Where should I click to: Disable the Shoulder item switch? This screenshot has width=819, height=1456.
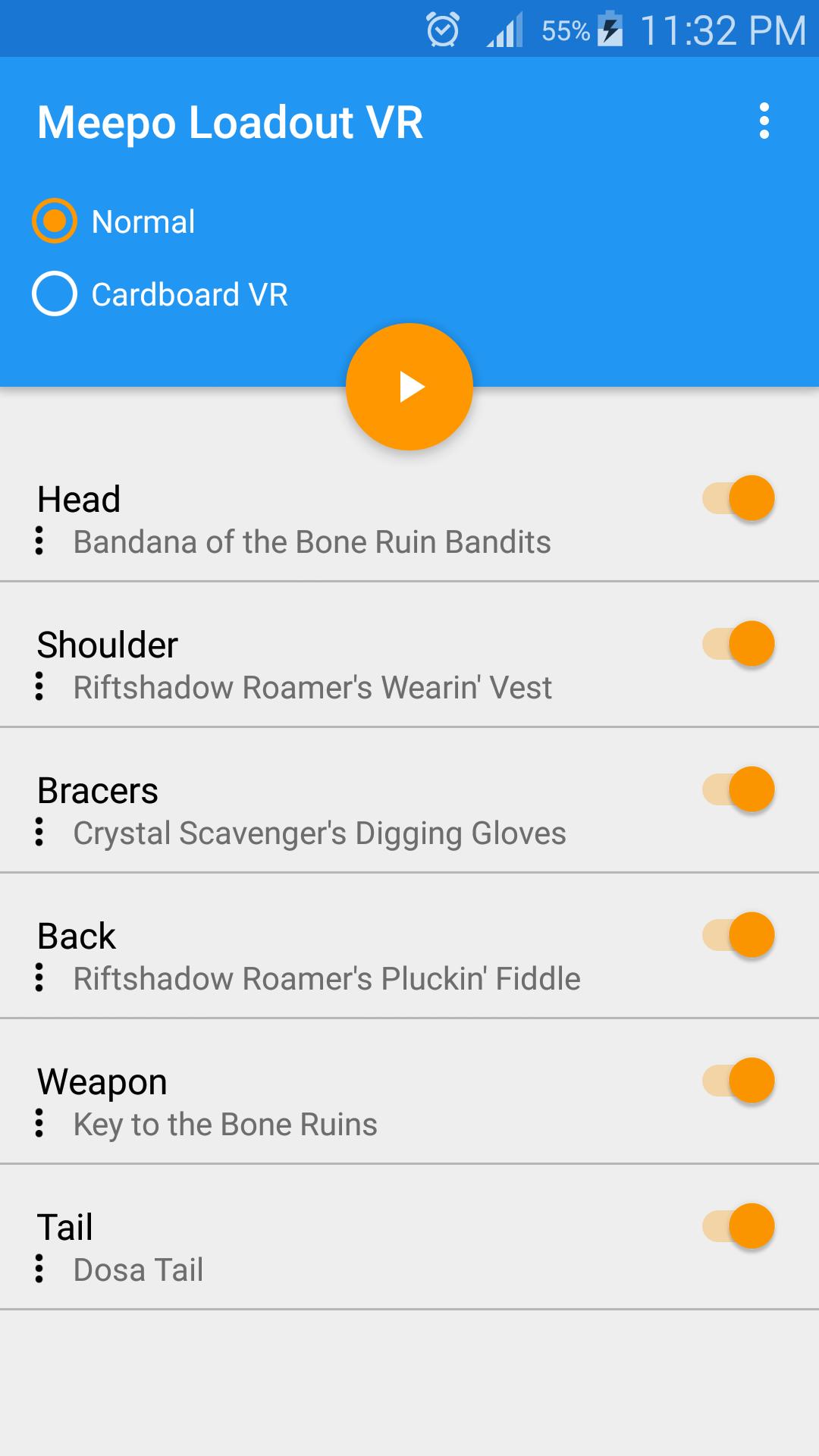[739, 644]
